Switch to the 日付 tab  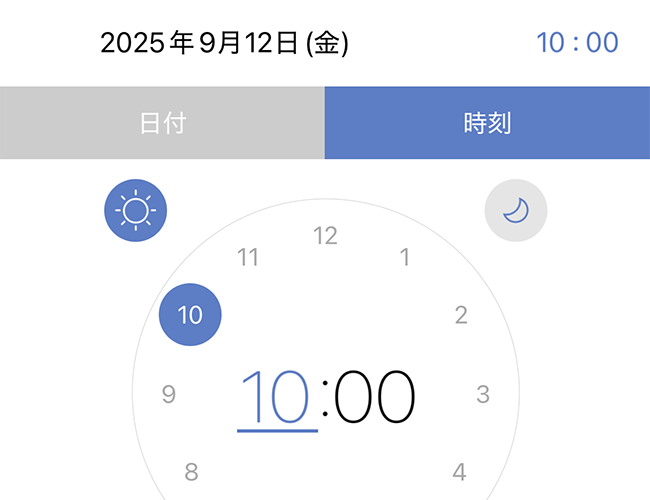(x=162, y=123)
